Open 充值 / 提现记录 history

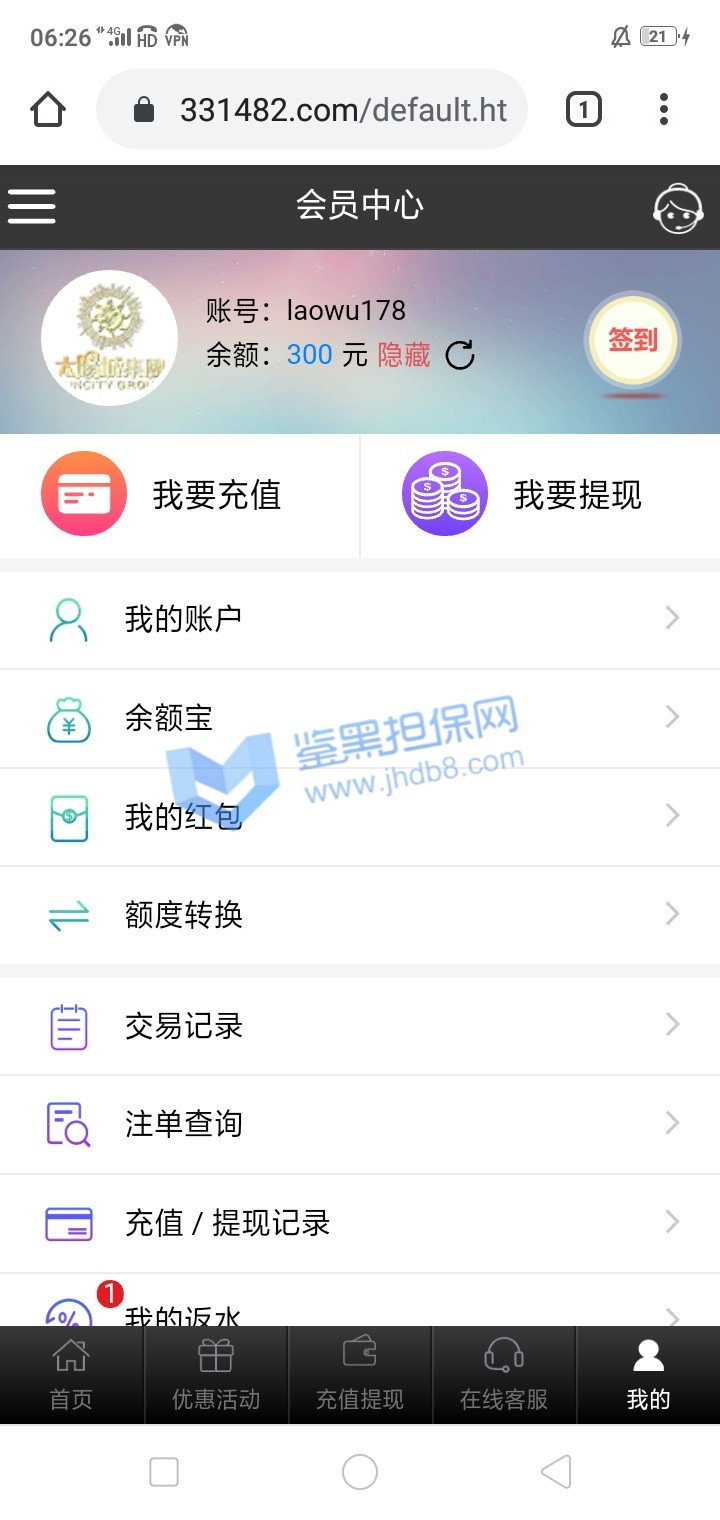(x=360, y=1223)
